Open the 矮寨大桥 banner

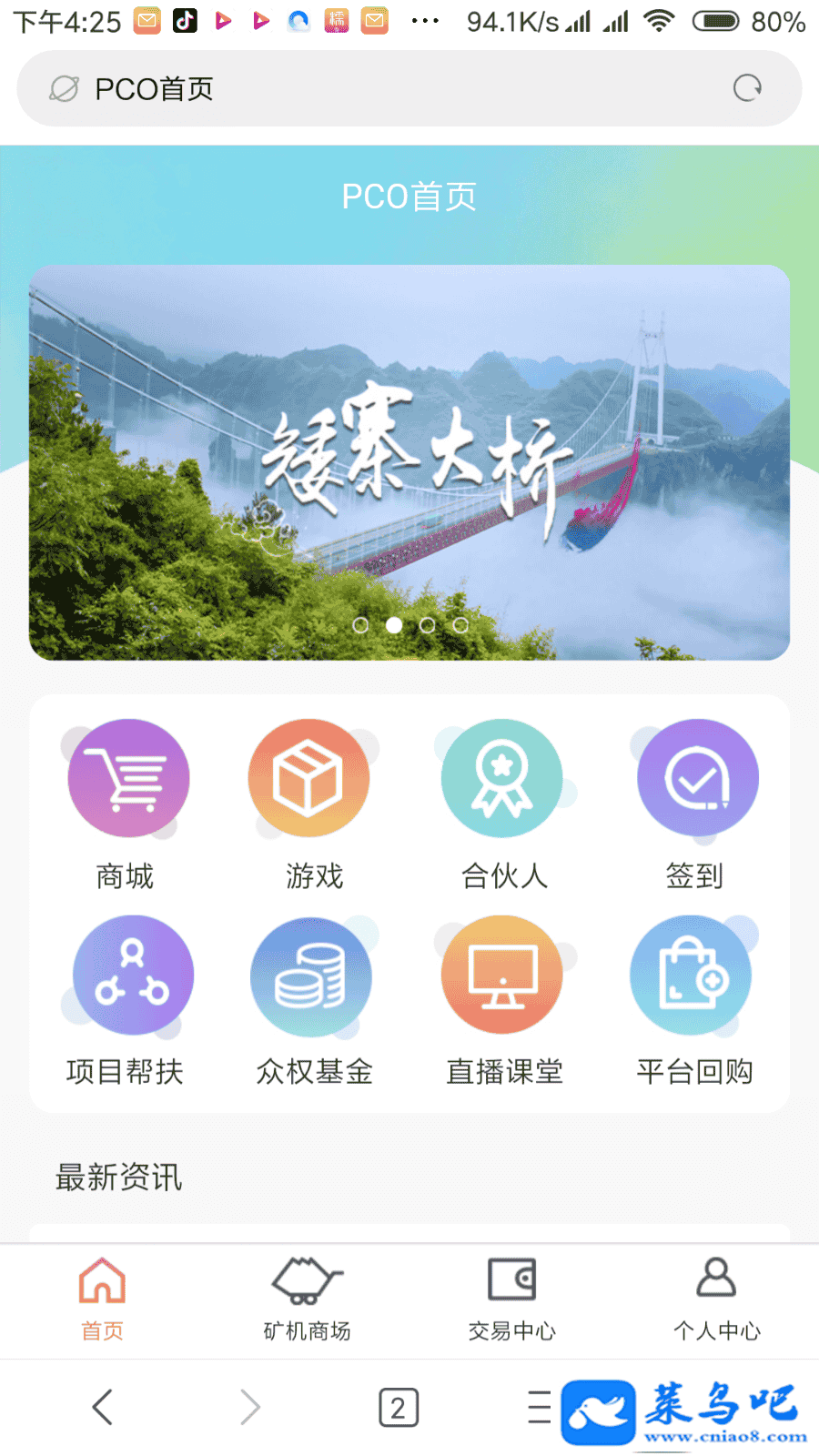(x=409, y=462)
